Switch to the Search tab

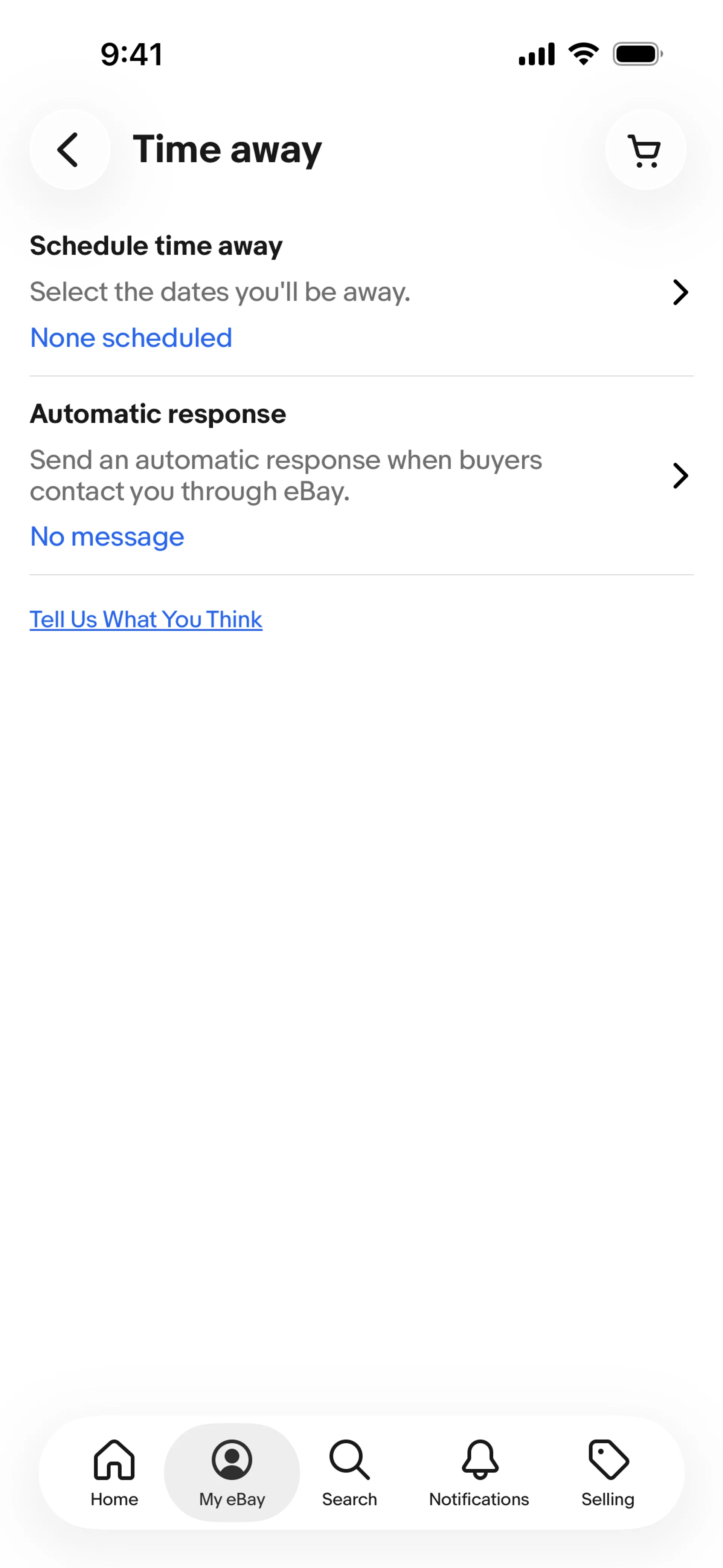pyautogui.click(x=349, y=1472)
